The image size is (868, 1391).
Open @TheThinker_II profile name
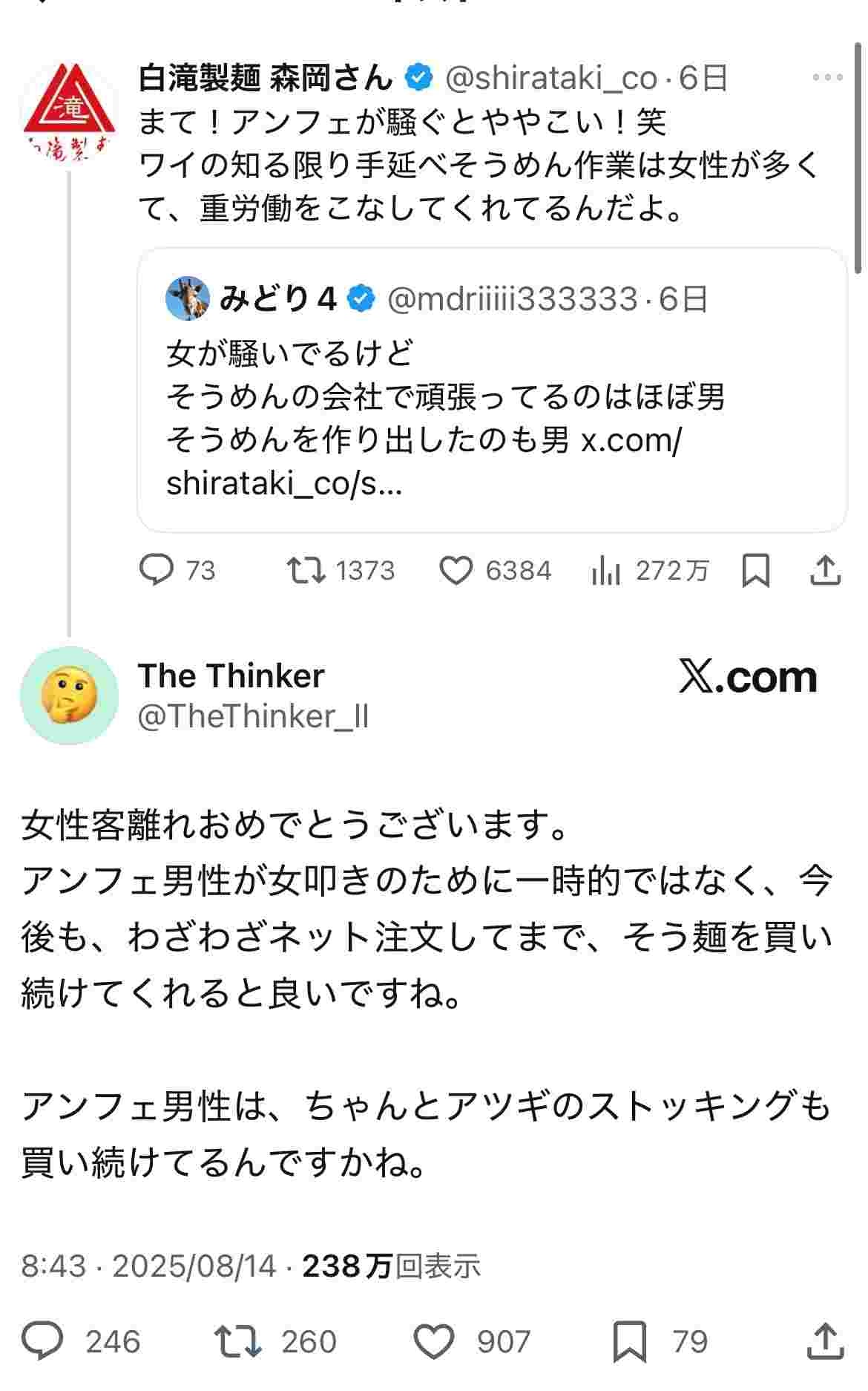click(x=231, y=676)
